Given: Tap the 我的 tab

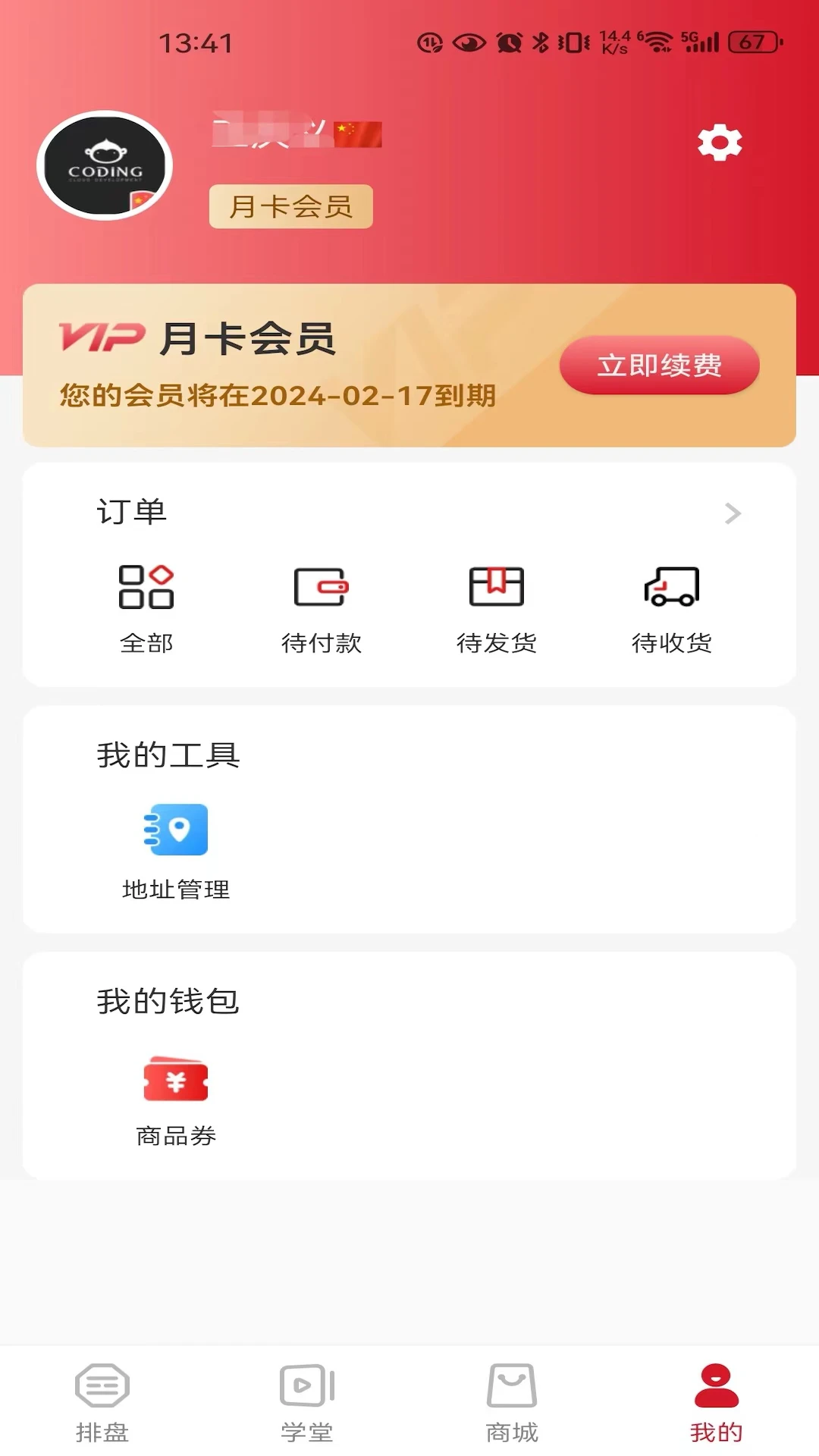Looking at the screenshot, I should [x=716, y=1401].
